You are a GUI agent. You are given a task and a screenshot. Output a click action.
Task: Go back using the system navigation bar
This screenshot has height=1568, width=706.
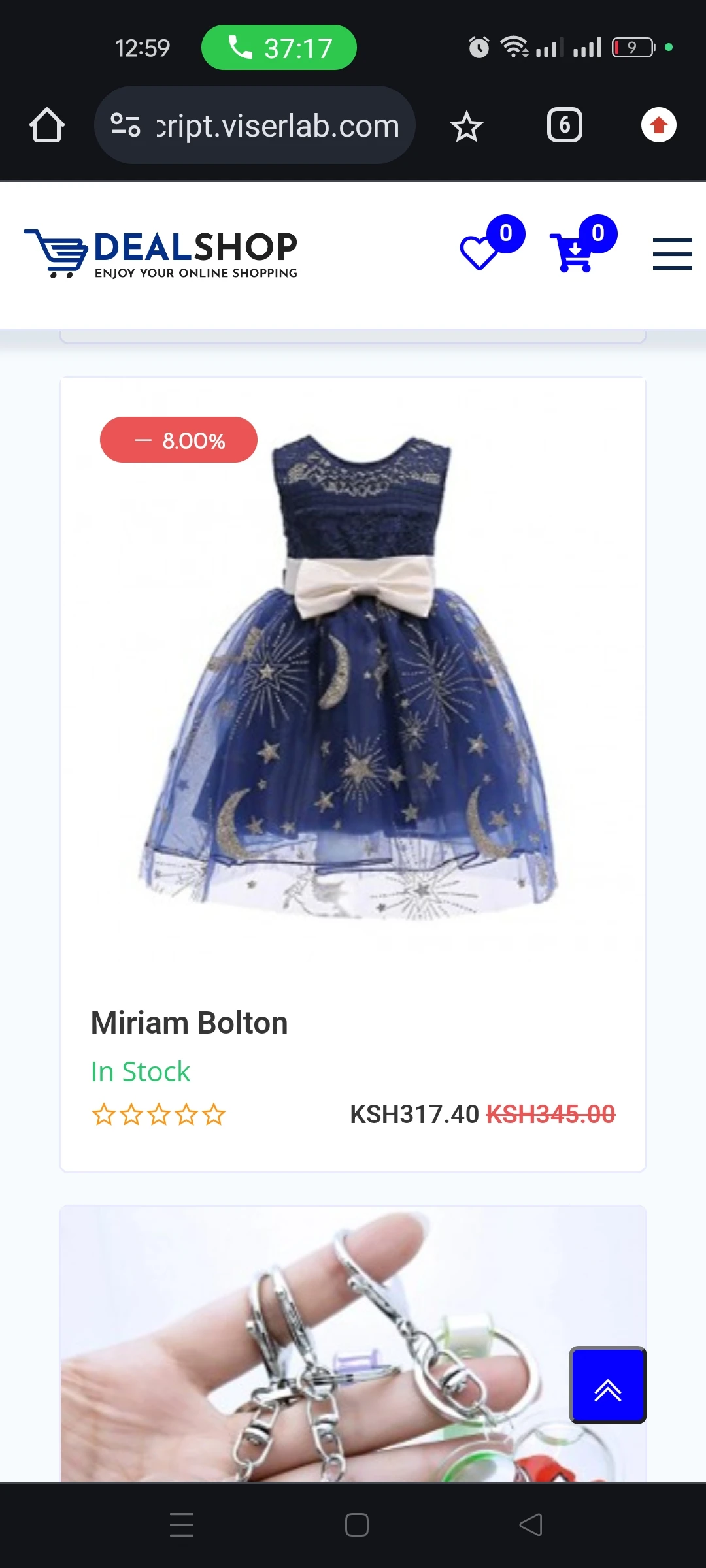click(x=531, y=1525)
